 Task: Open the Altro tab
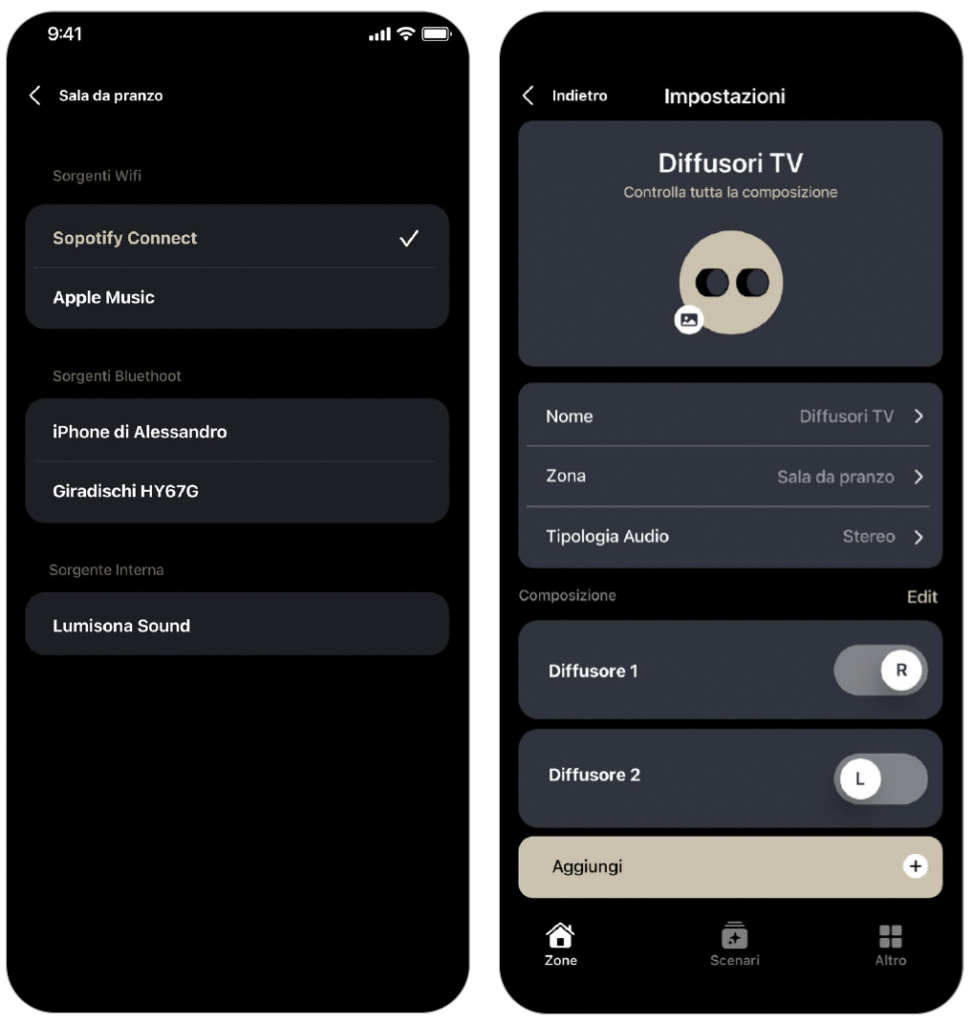pyautogui.click(x=890, y=945)
